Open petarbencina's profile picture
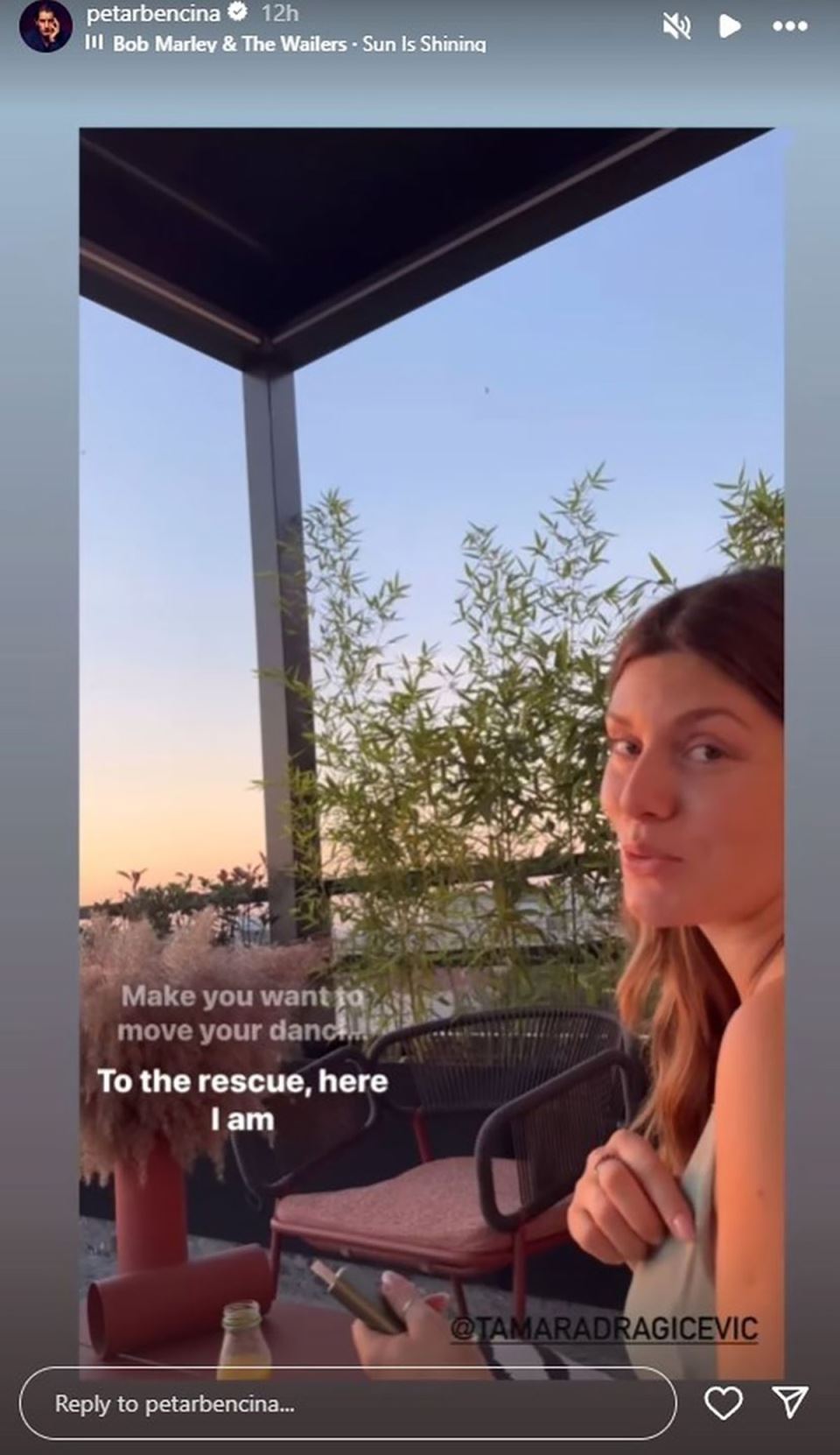The height and width of the screenshot is (1455, 840). click(x=45, y=26)
